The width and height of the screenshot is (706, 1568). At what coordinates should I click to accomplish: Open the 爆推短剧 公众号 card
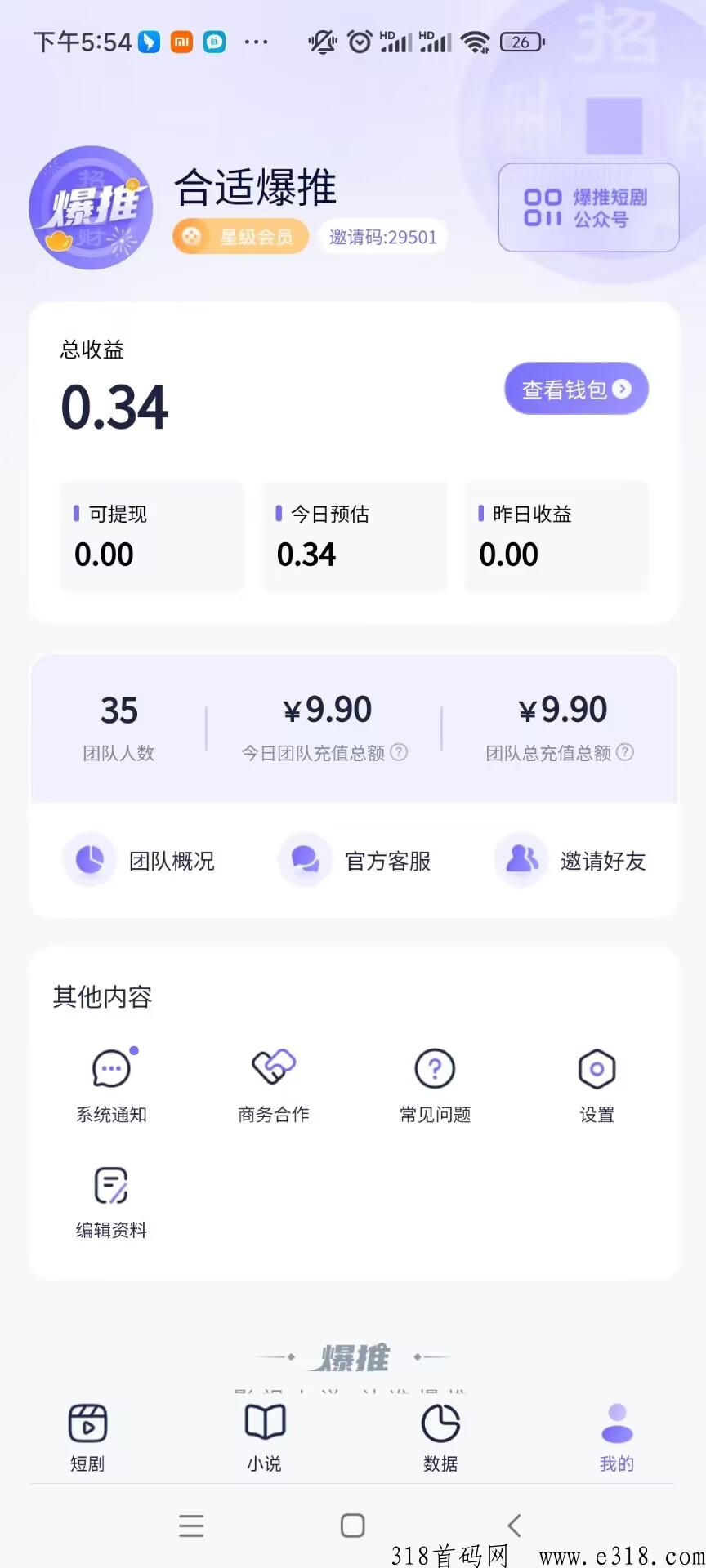click(x=588, y=207)
